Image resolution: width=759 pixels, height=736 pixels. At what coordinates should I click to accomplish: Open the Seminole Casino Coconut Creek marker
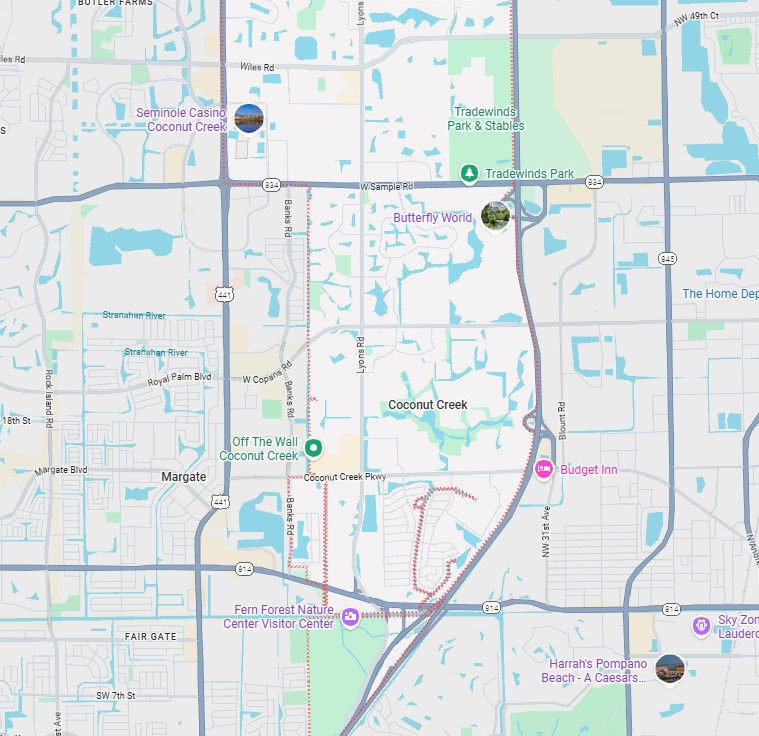[x=248, y=119]
